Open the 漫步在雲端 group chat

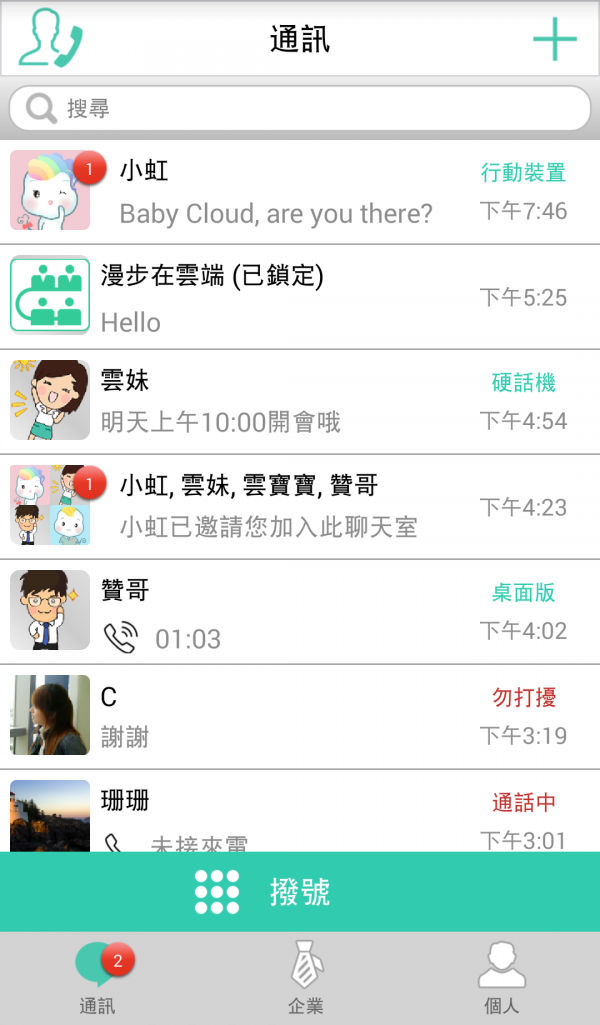tap(300, 297)
